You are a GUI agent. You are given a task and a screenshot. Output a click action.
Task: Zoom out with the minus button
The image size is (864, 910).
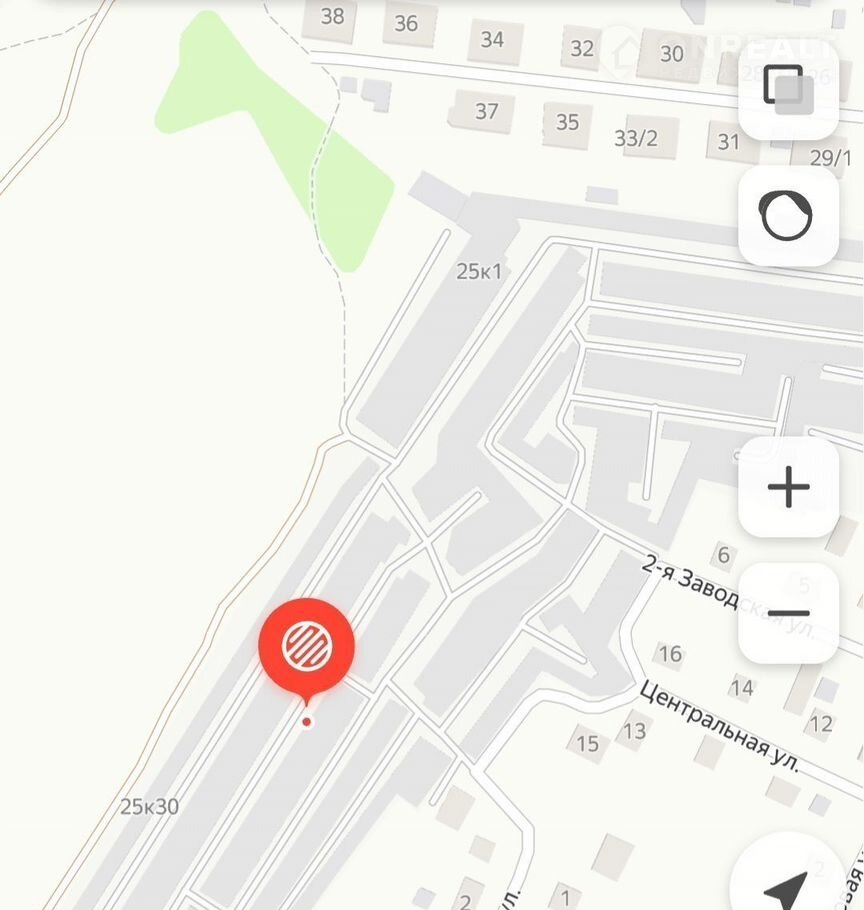pos(788,613)
